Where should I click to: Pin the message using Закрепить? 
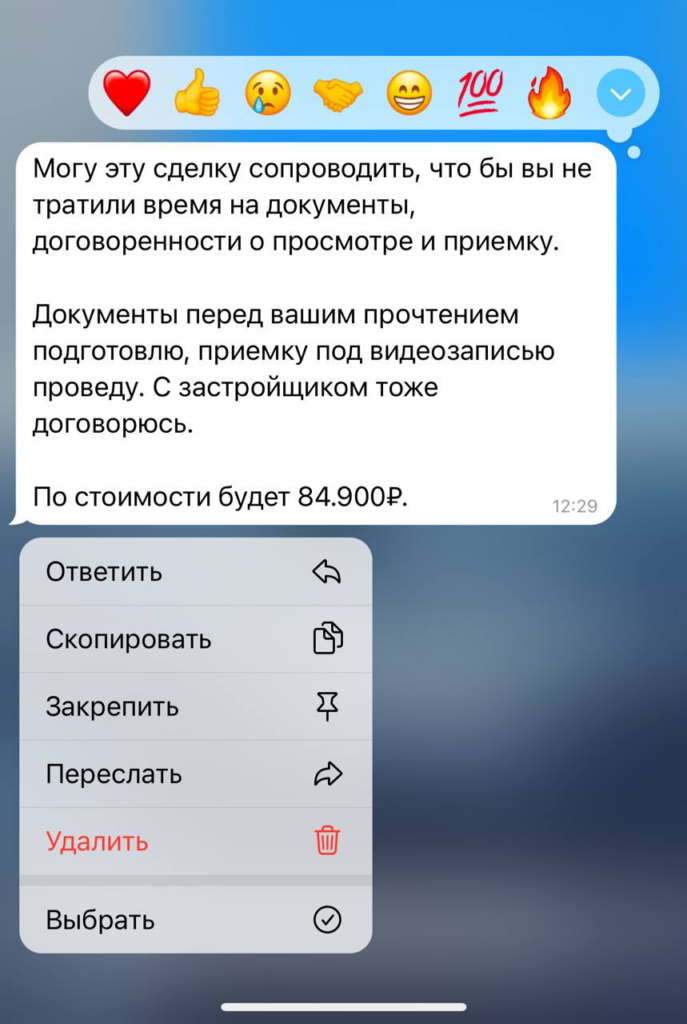195,706
